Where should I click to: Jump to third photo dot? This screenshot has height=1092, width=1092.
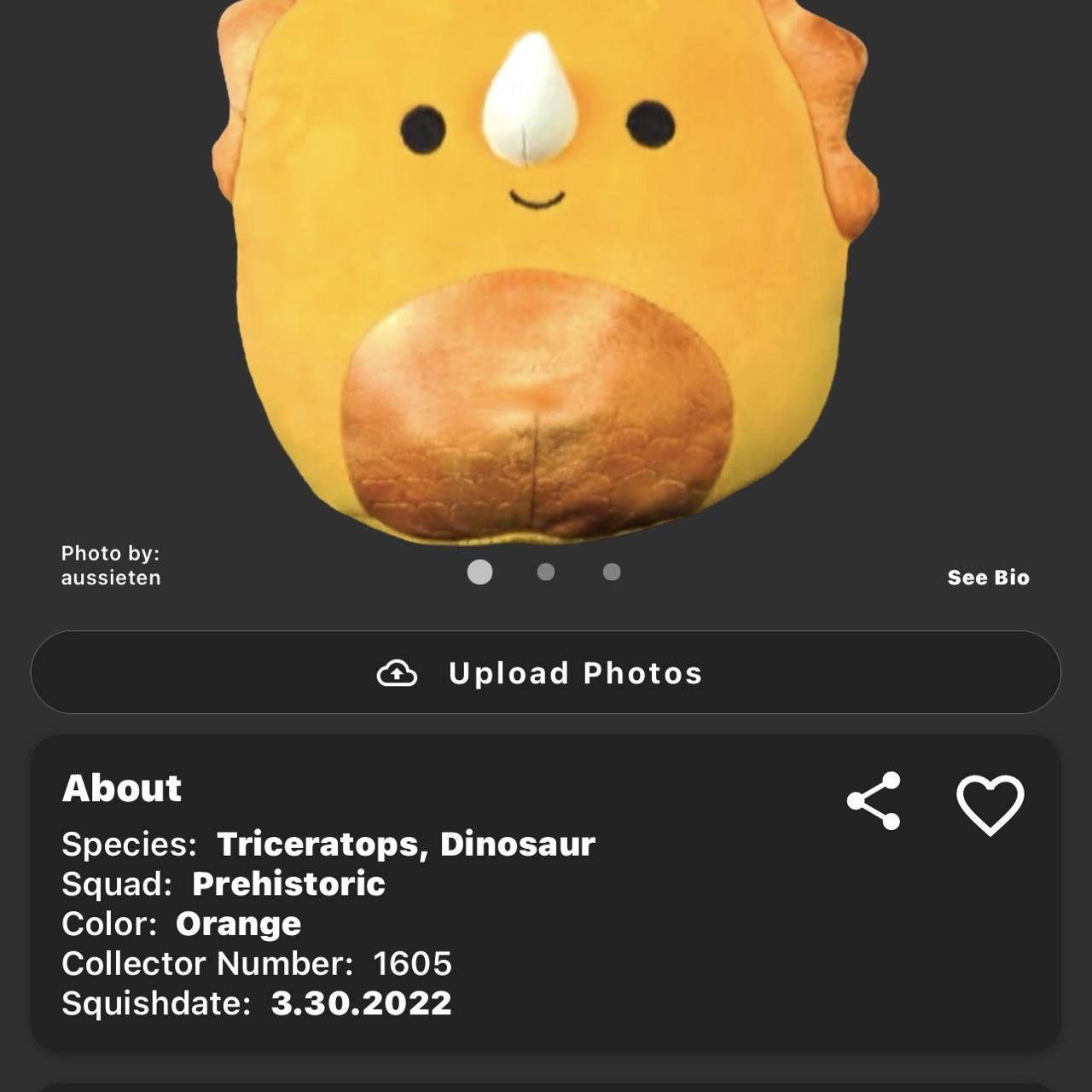point(612,572)
